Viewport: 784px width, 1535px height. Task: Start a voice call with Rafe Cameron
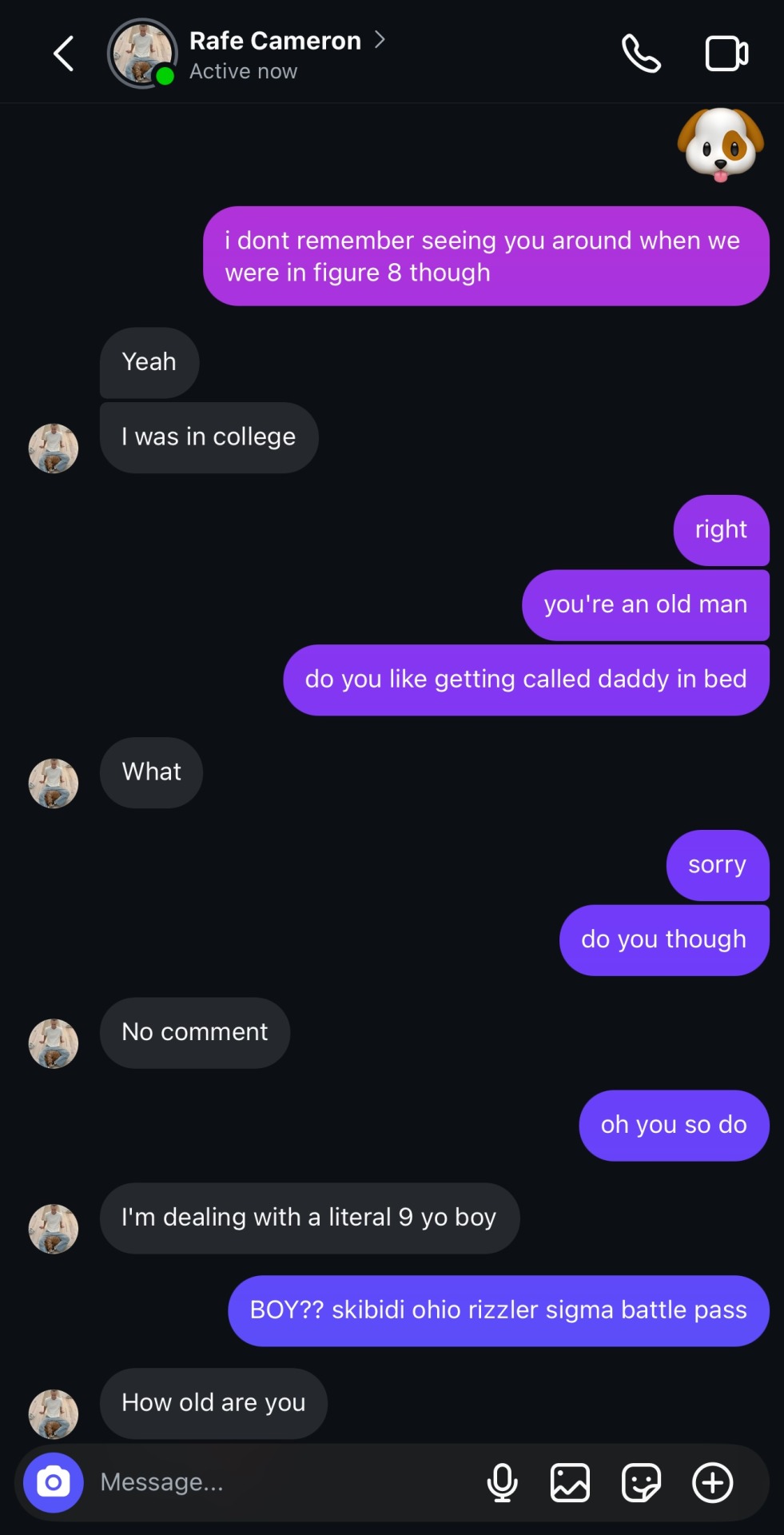pyautogui.click(x=641, y=54)
